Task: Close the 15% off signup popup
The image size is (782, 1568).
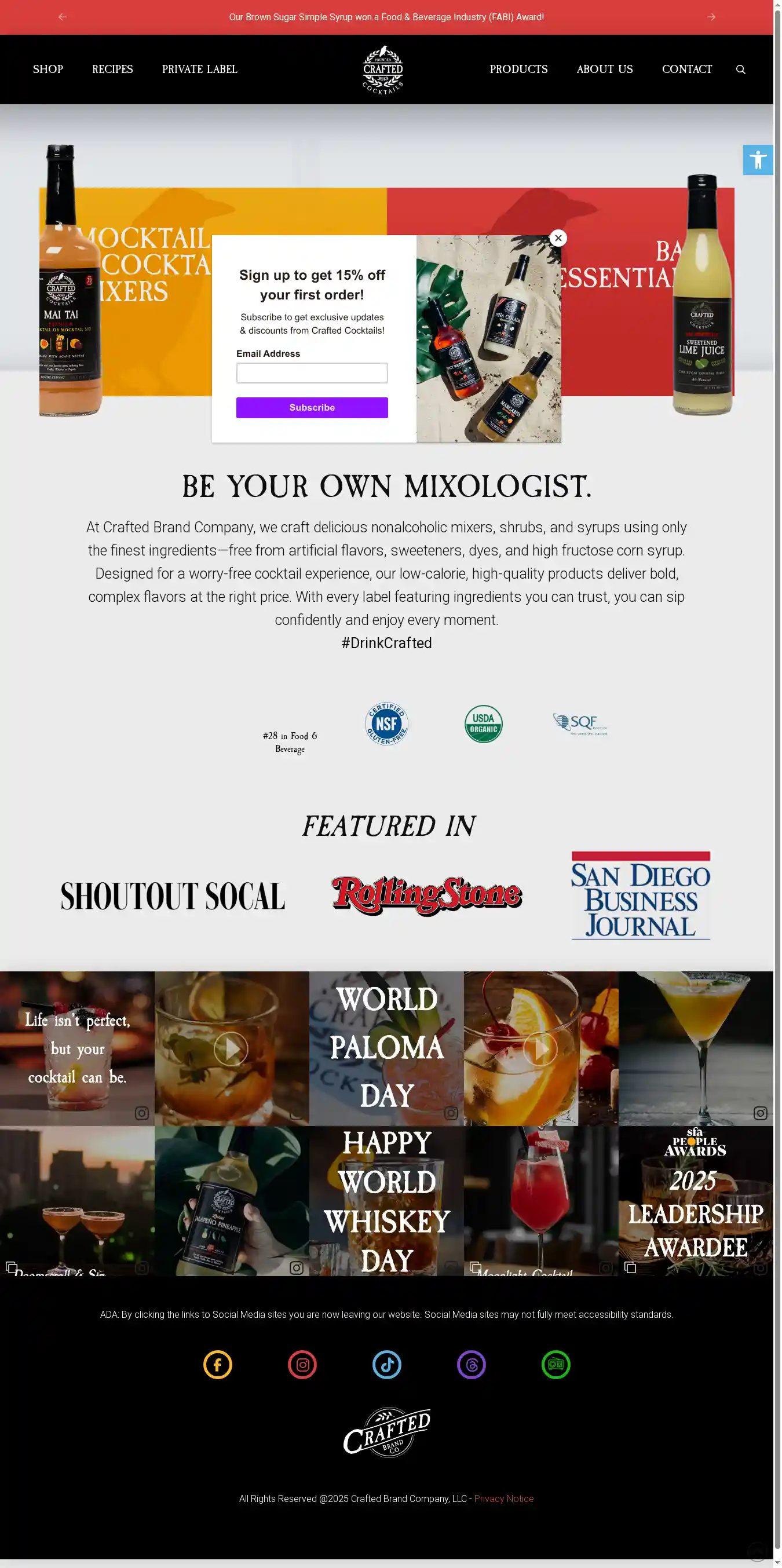Action: point(557,238)
